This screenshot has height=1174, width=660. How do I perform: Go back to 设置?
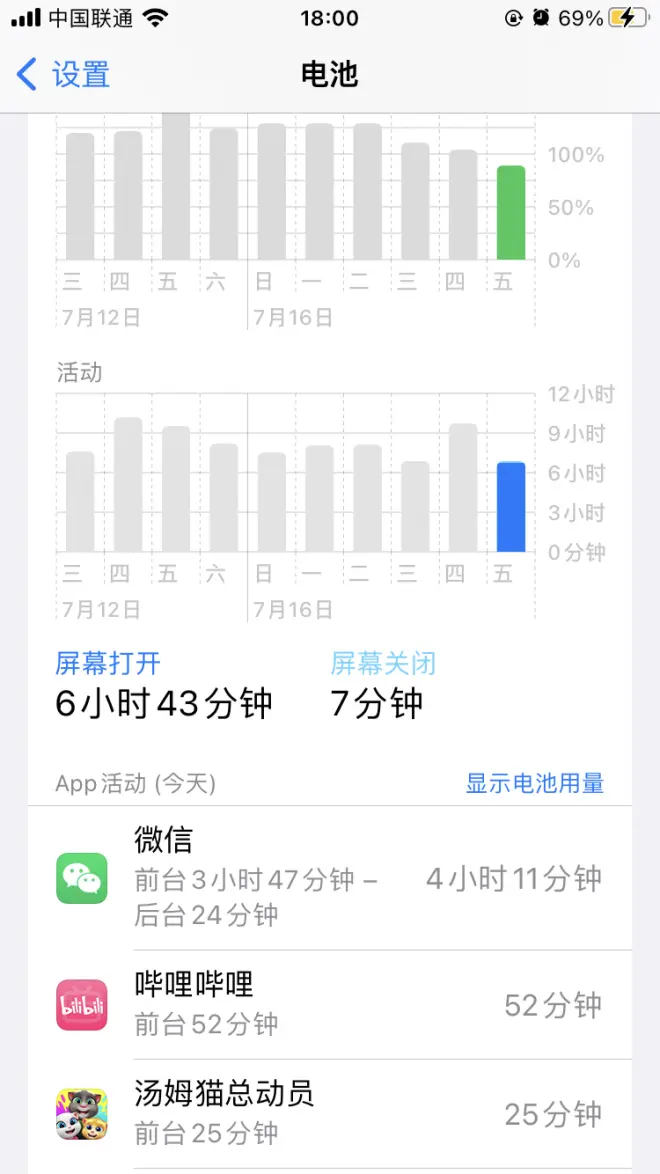(x=64, y=75)
